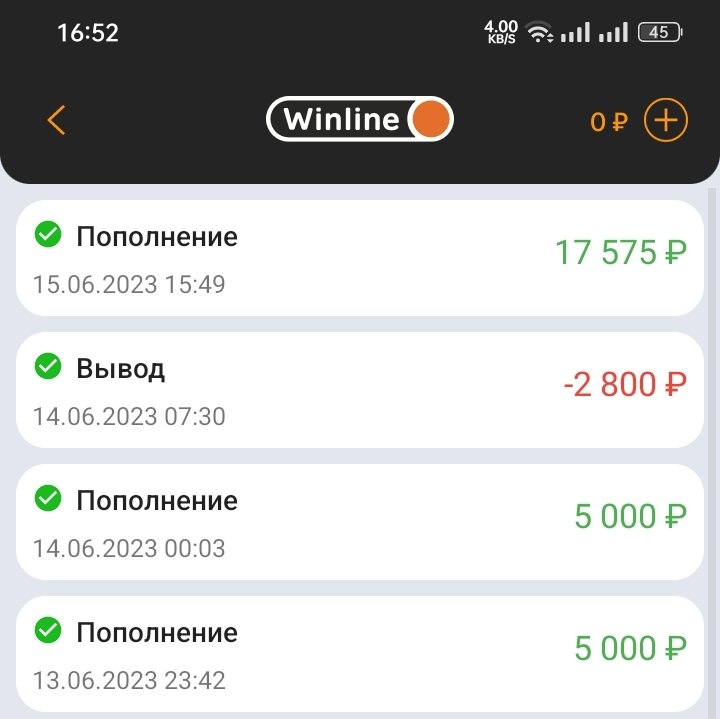Tap the plus icon to top up balance
Image resolution: width=720 pixels, height=719 pixels.
[665, 121]
